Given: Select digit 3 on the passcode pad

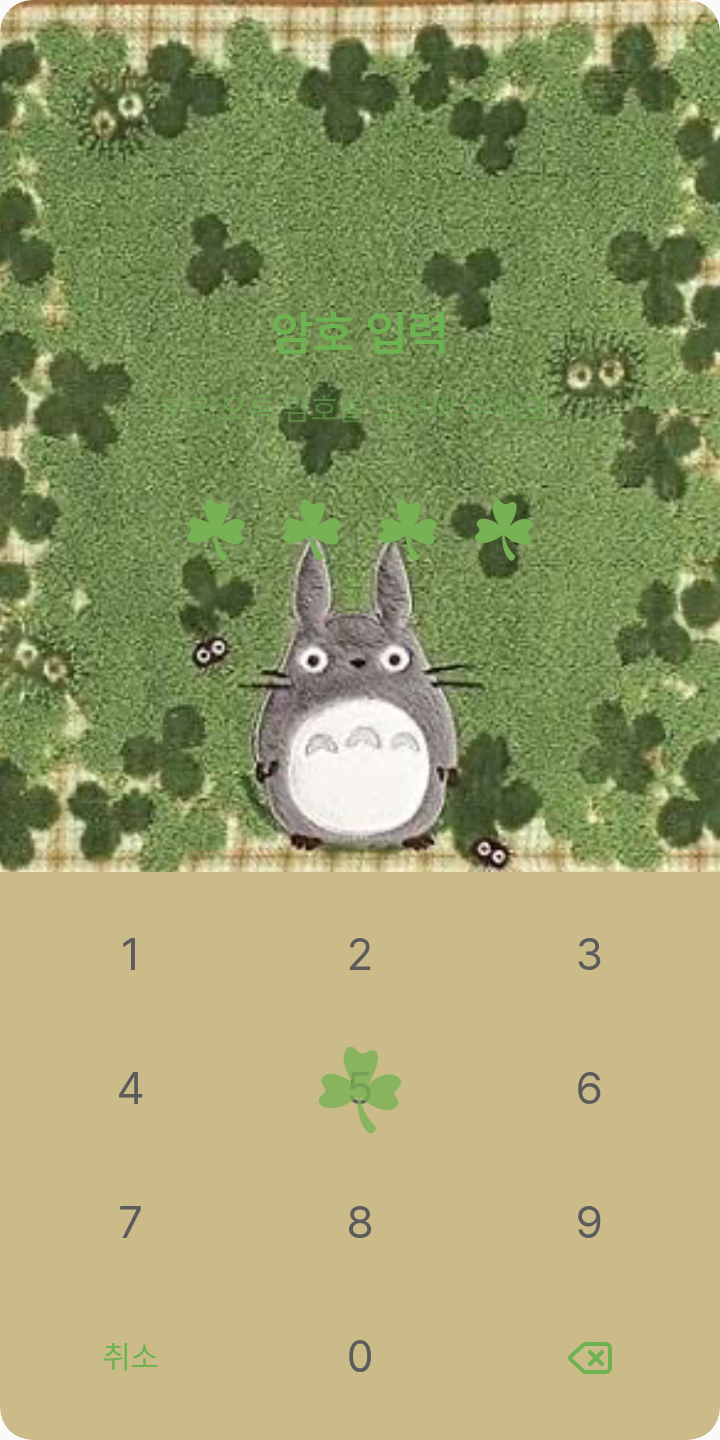Looking at the screenshot, I should pos(589,955).
